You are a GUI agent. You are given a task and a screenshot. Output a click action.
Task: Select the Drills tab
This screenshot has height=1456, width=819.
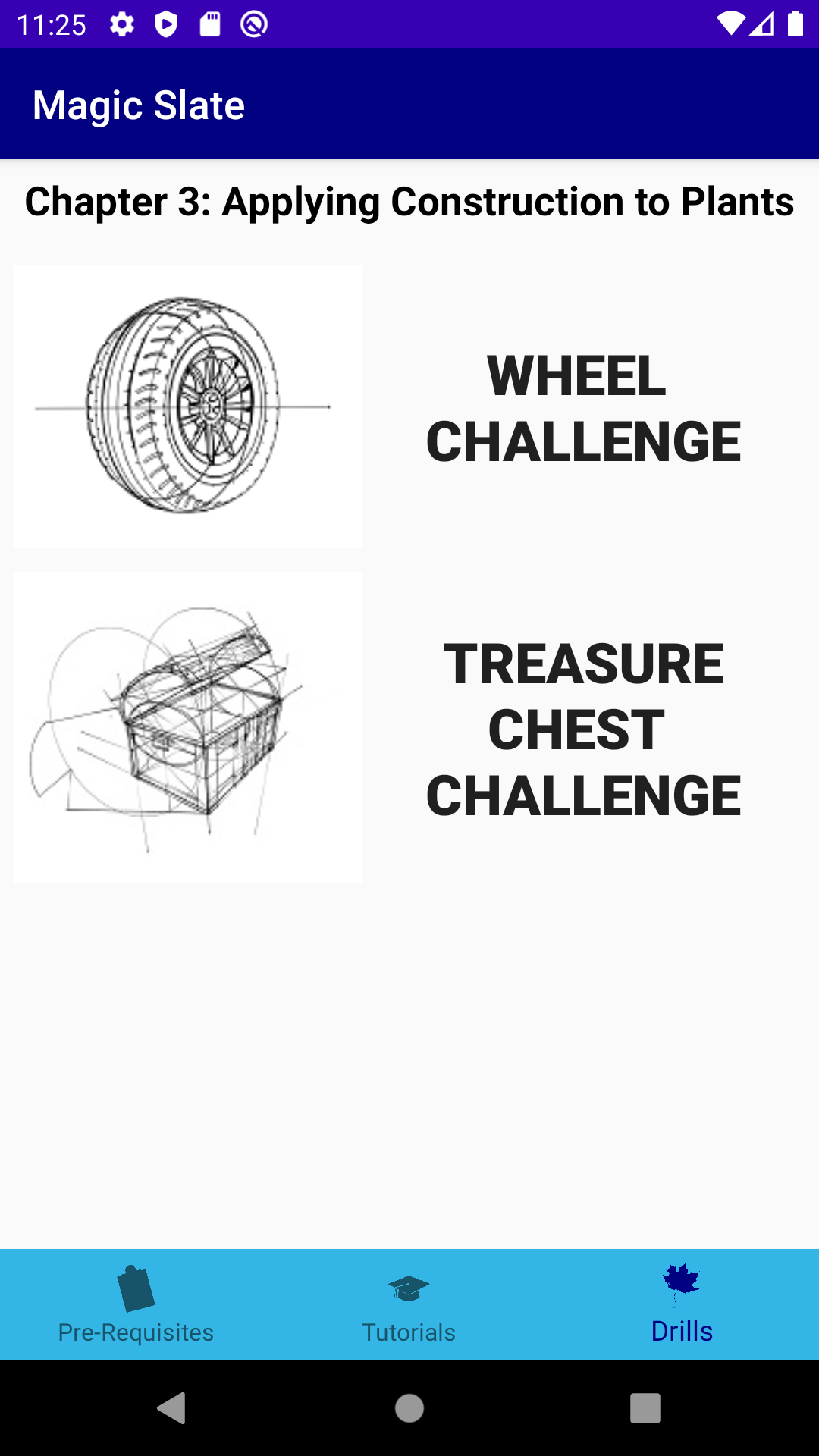tap(682, 1304)
